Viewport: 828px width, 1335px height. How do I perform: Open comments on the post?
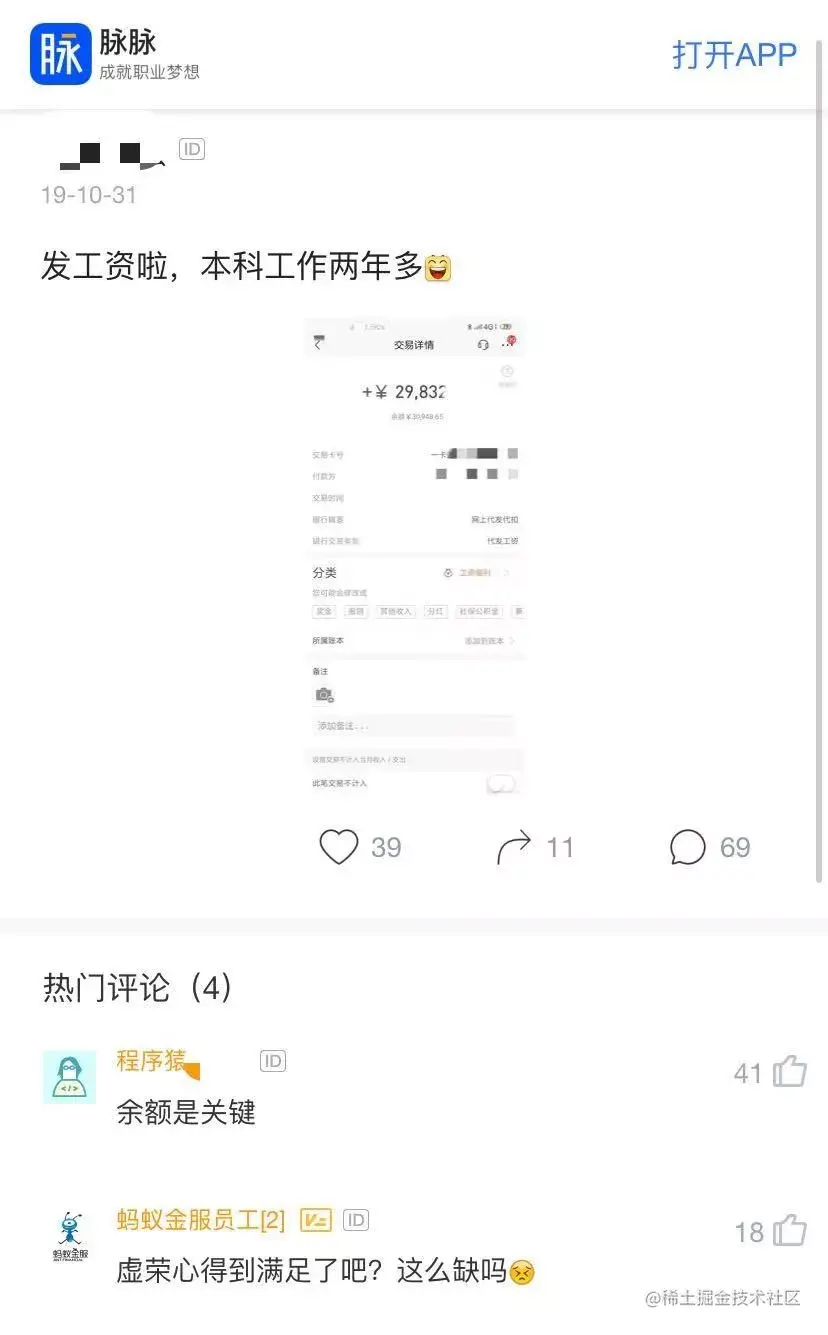click(688, 847)
